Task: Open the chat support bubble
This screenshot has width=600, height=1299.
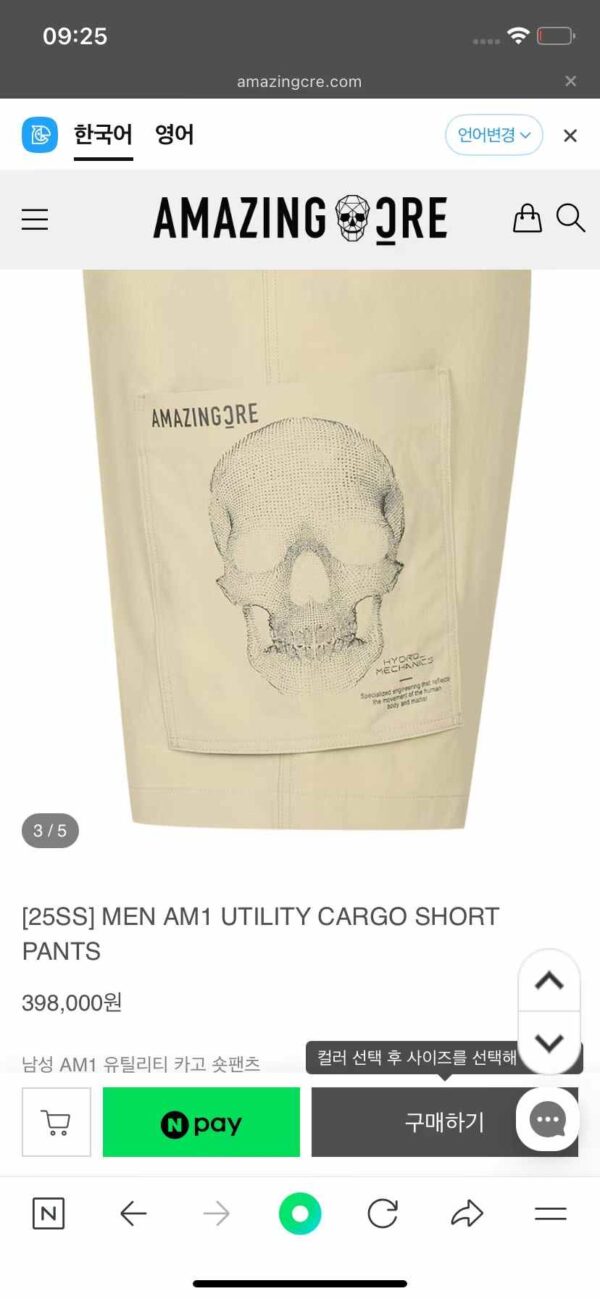Action: click(x=548, y=1119)
